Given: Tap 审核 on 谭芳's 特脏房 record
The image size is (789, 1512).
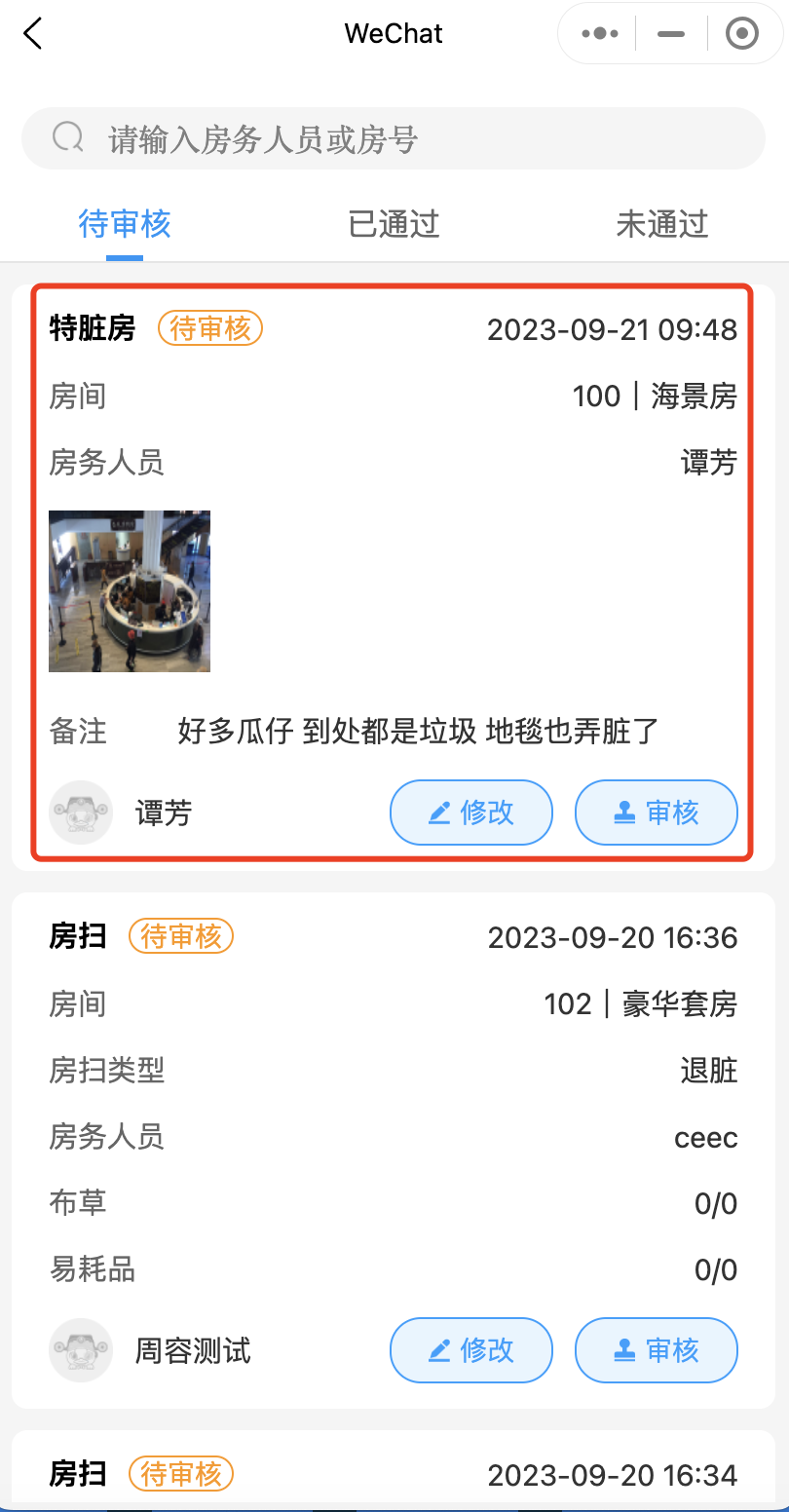Looking at the screenshot, I should 657,813.
